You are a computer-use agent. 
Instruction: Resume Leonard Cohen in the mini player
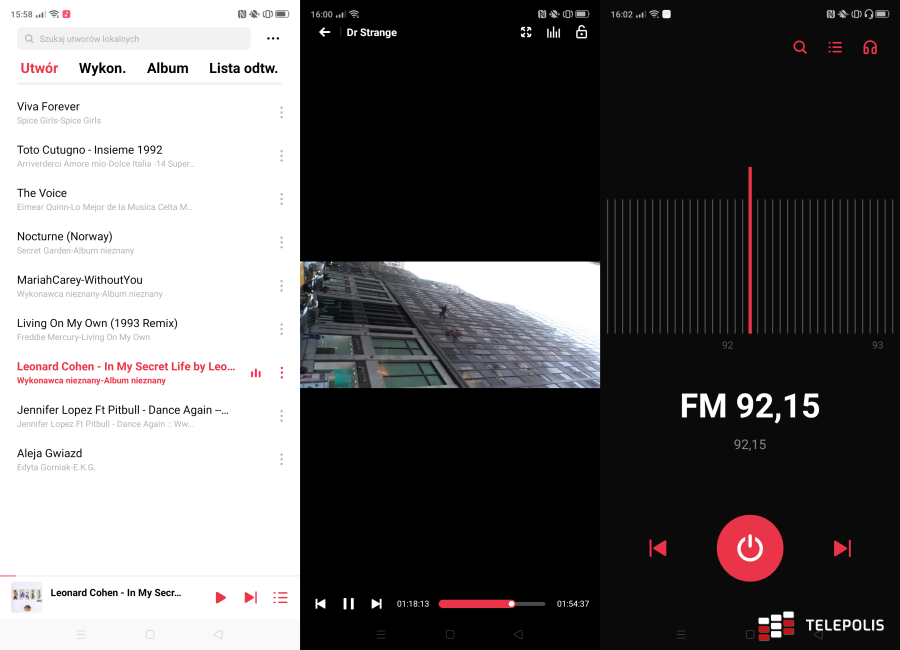pyautogui.click(x=220, y=597)
